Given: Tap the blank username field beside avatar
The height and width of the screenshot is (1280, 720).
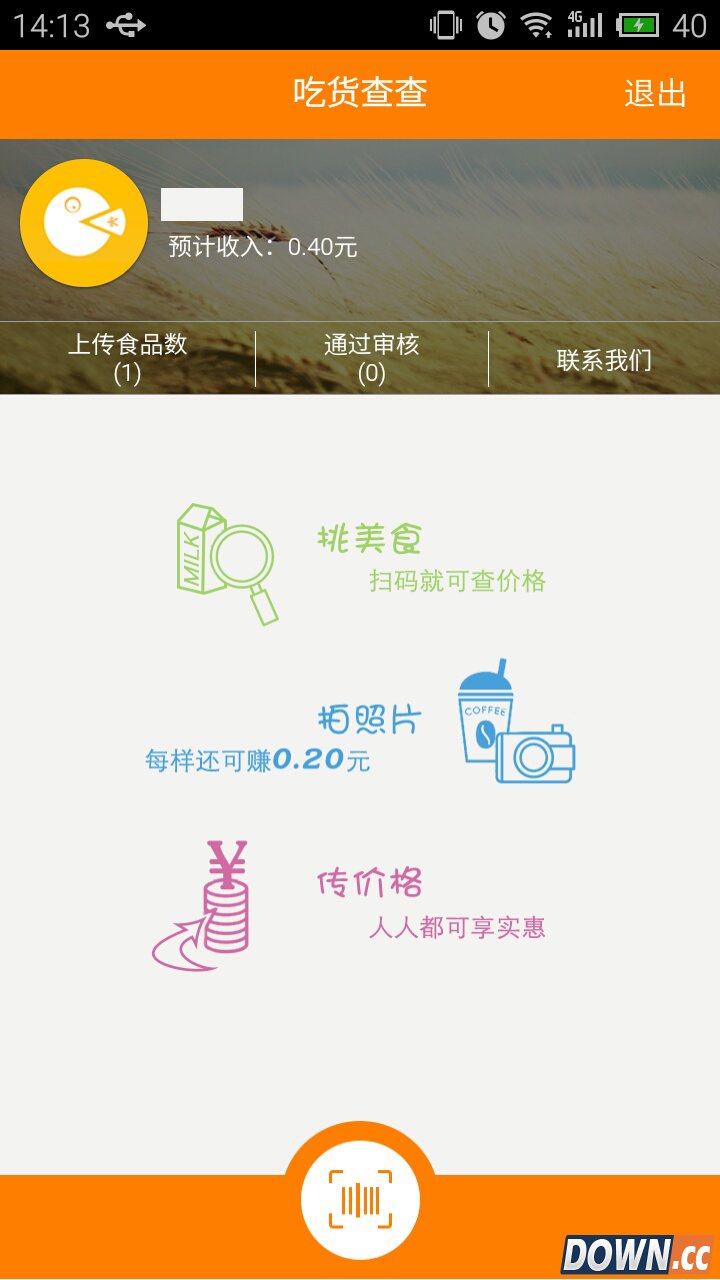Looking at the screenshot, I should point(202,205).
